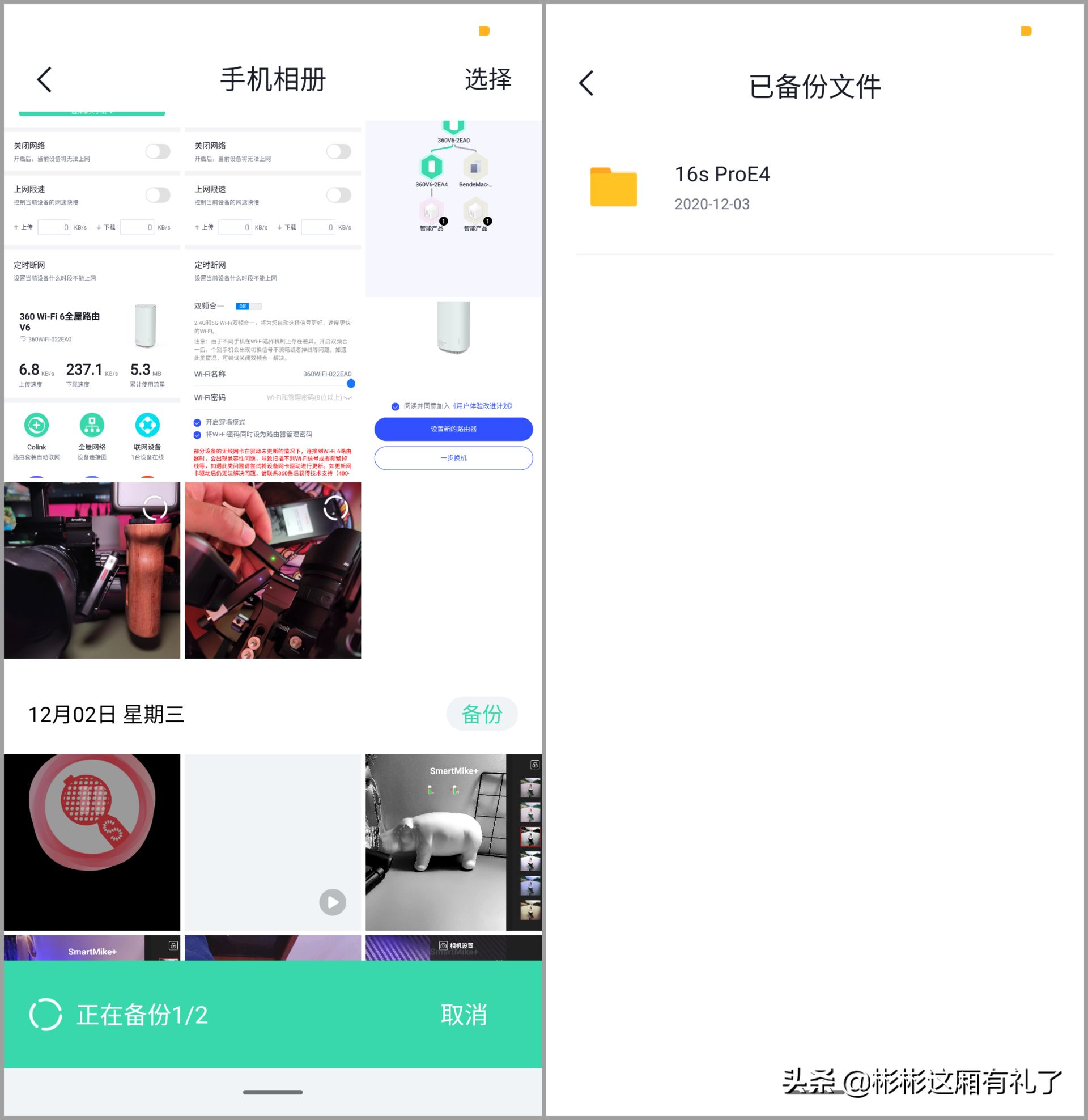The image size is (1088, 1120).
Task: Open the video thumbnail with the play icon
Action: [273, 842]
